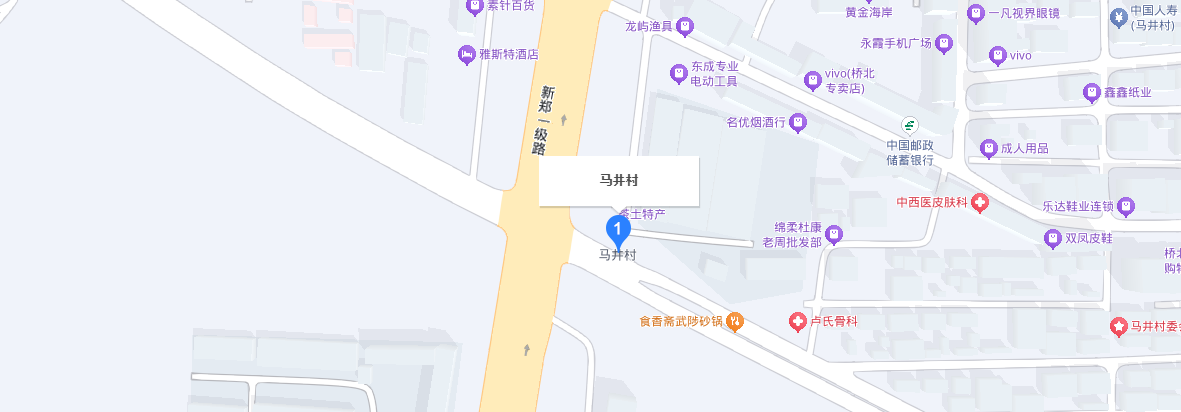Open 绵柔杜康老周批发部 marker
The height and width of the screenshot is (412, 1181).
click(x=834, y=234)
